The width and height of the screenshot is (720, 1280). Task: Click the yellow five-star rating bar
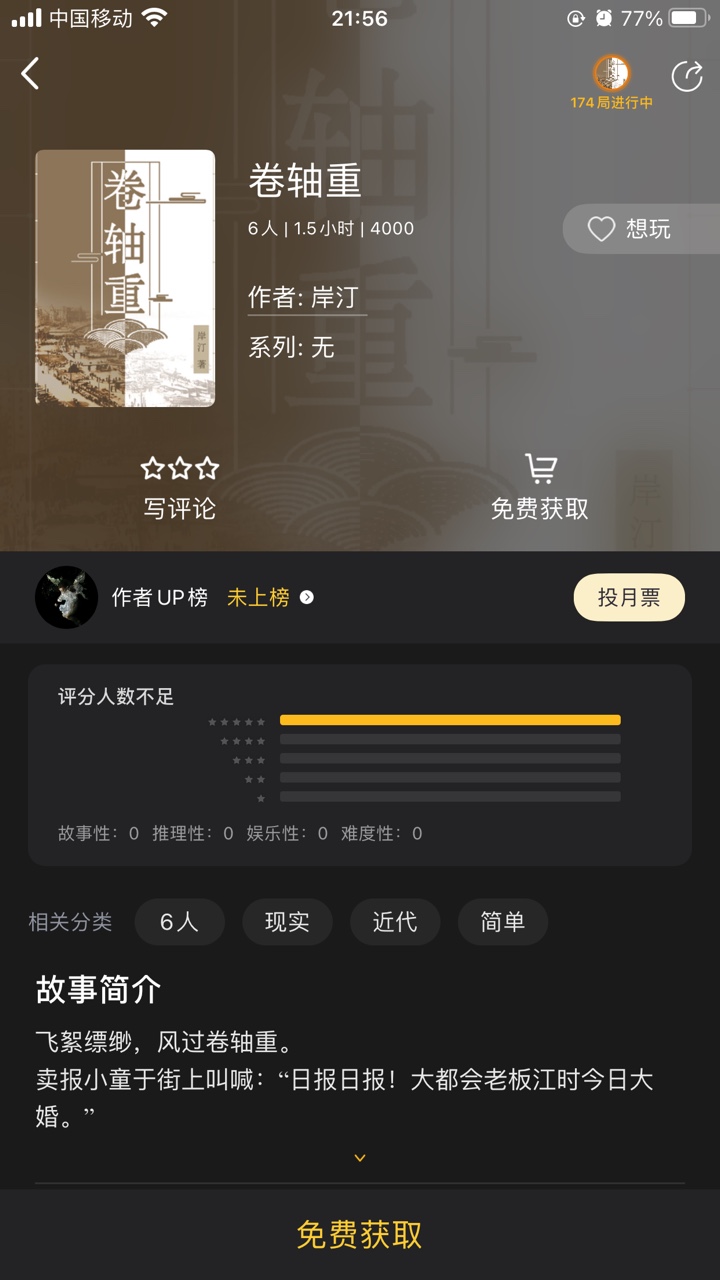coord(450,719)
